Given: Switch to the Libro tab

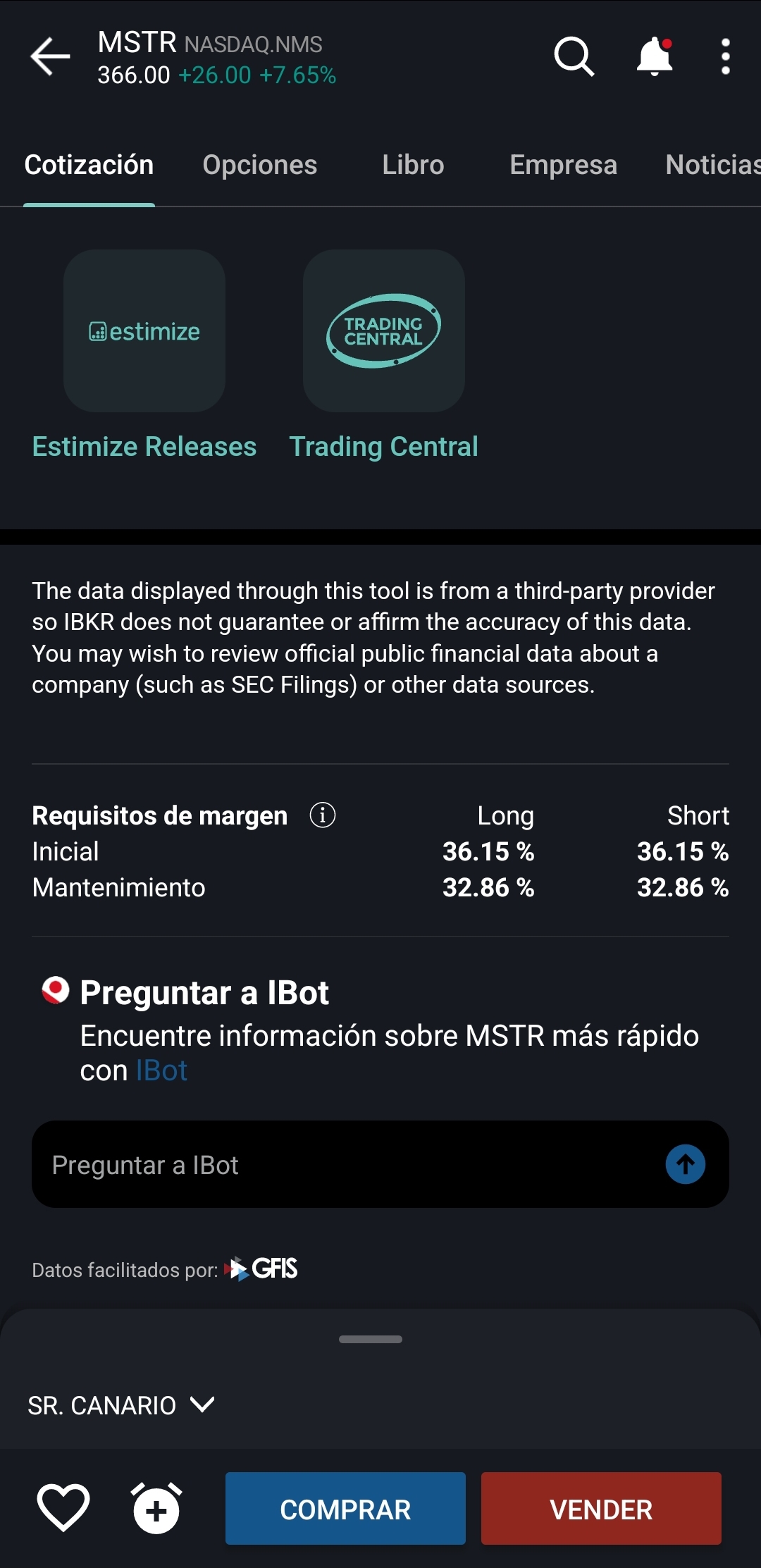Looking at the screenshot, I should (x=413, y=165).
